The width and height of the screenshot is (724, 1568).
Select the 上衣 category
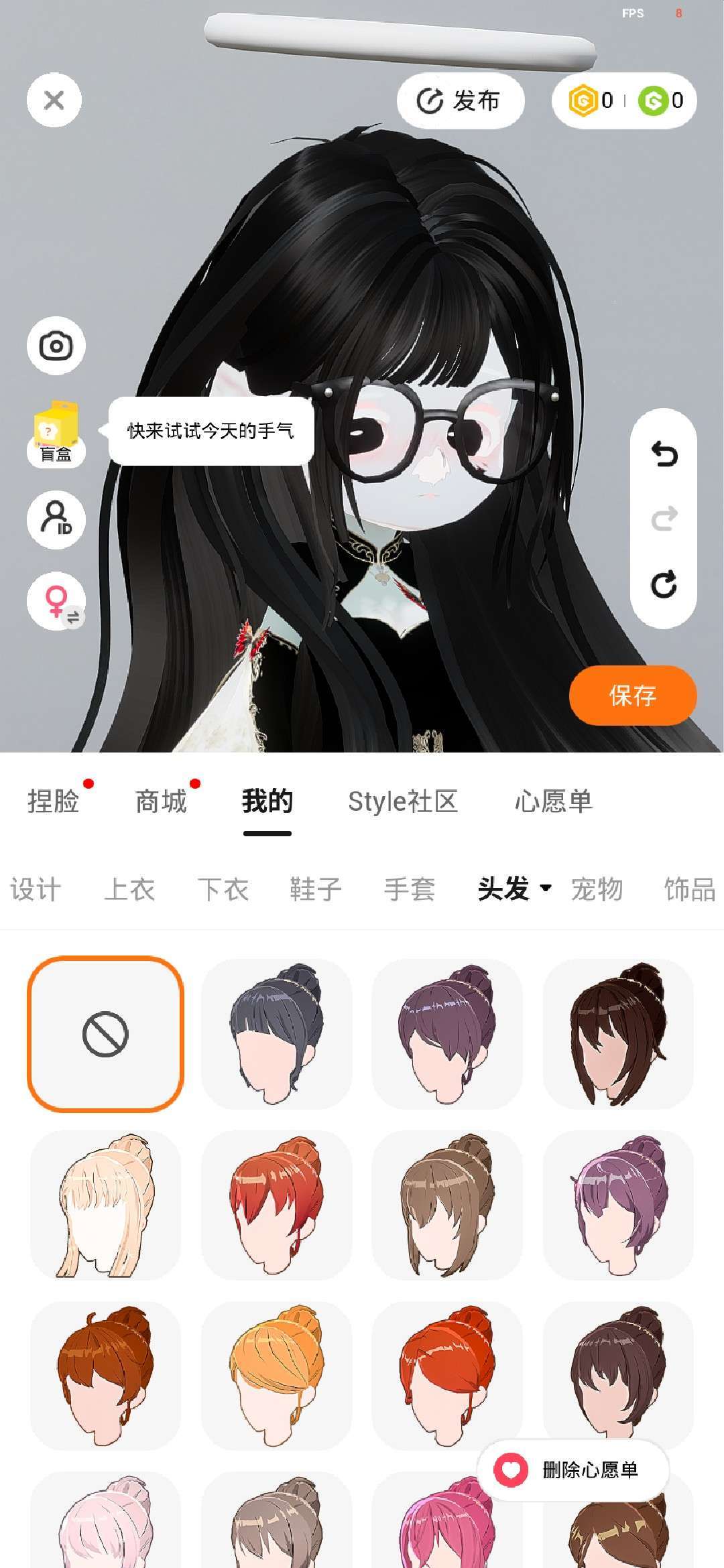coord(129,890)
